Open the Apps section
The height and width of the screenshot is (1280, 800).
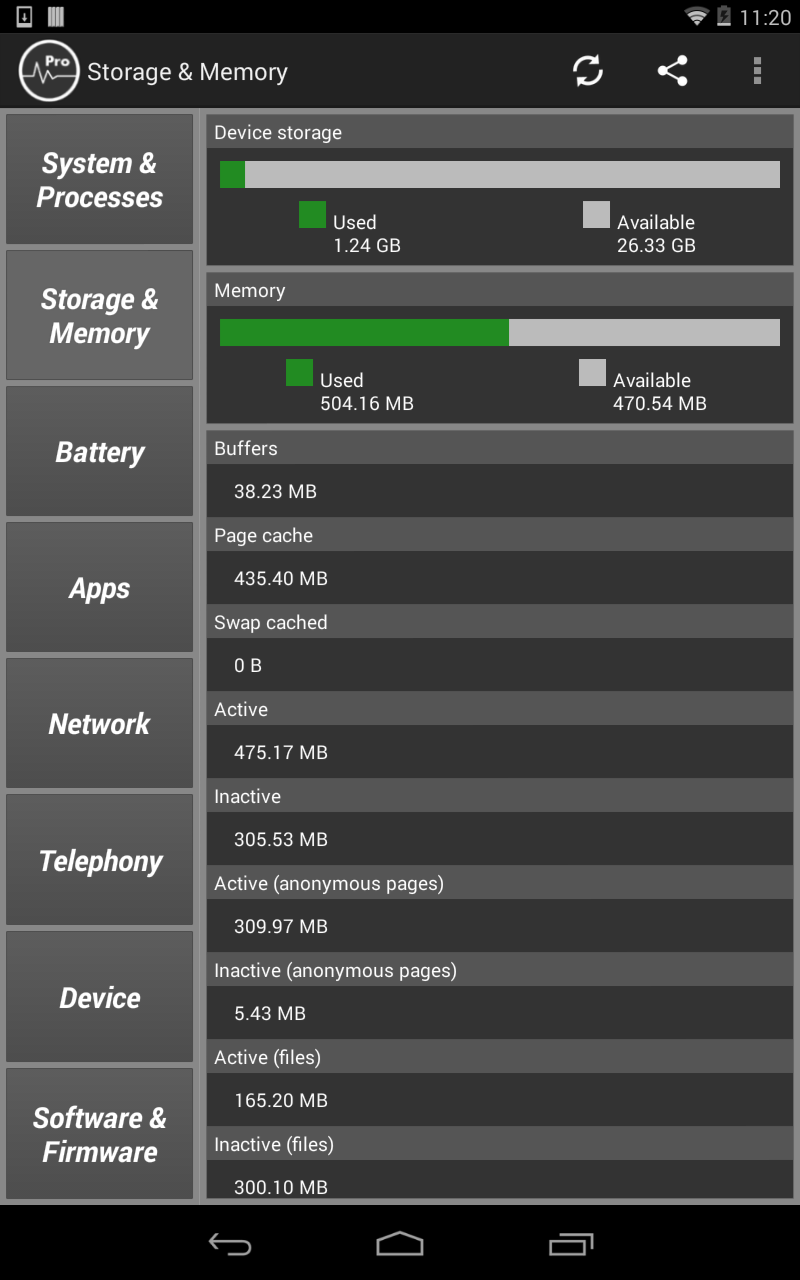coord(99,588)
